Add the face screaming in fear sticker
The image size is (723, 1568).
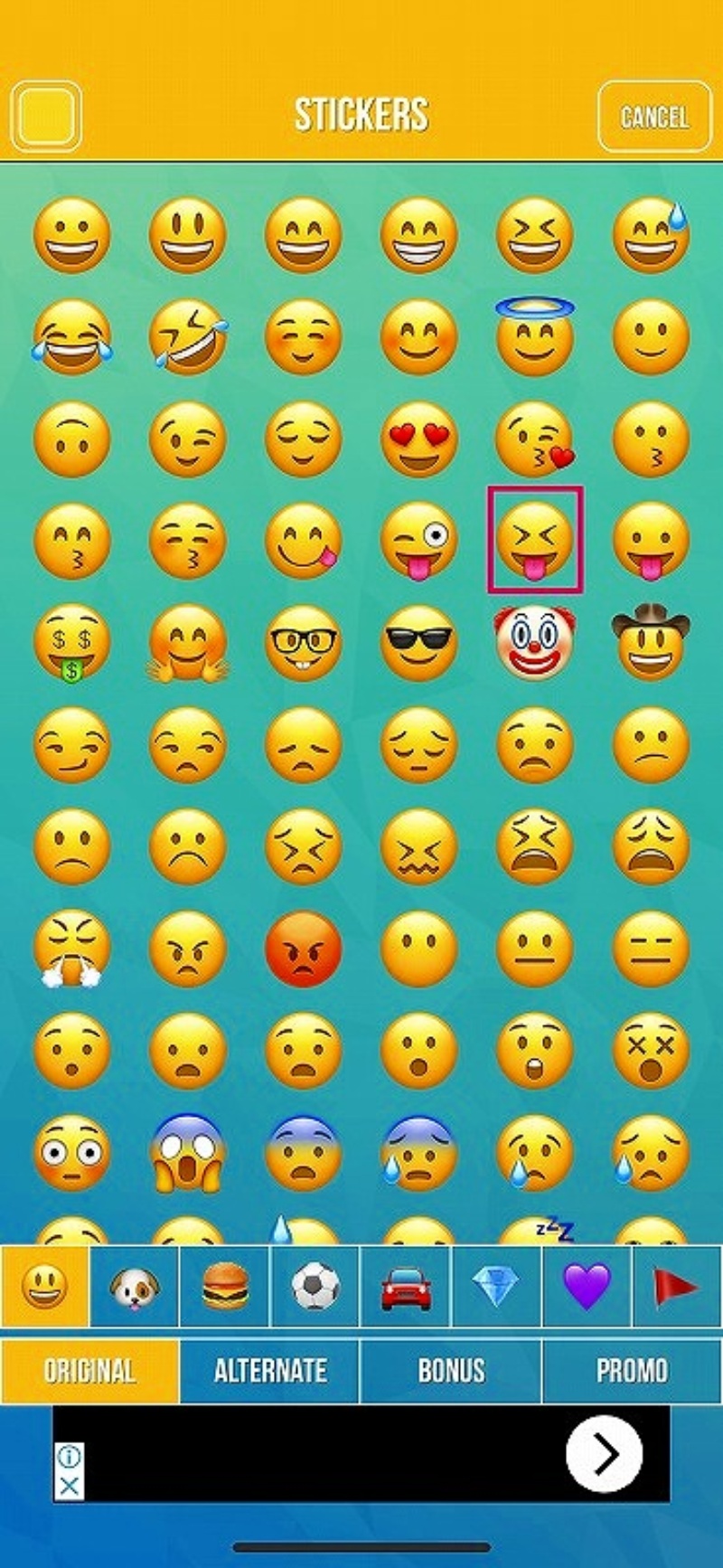(187, 1153)
